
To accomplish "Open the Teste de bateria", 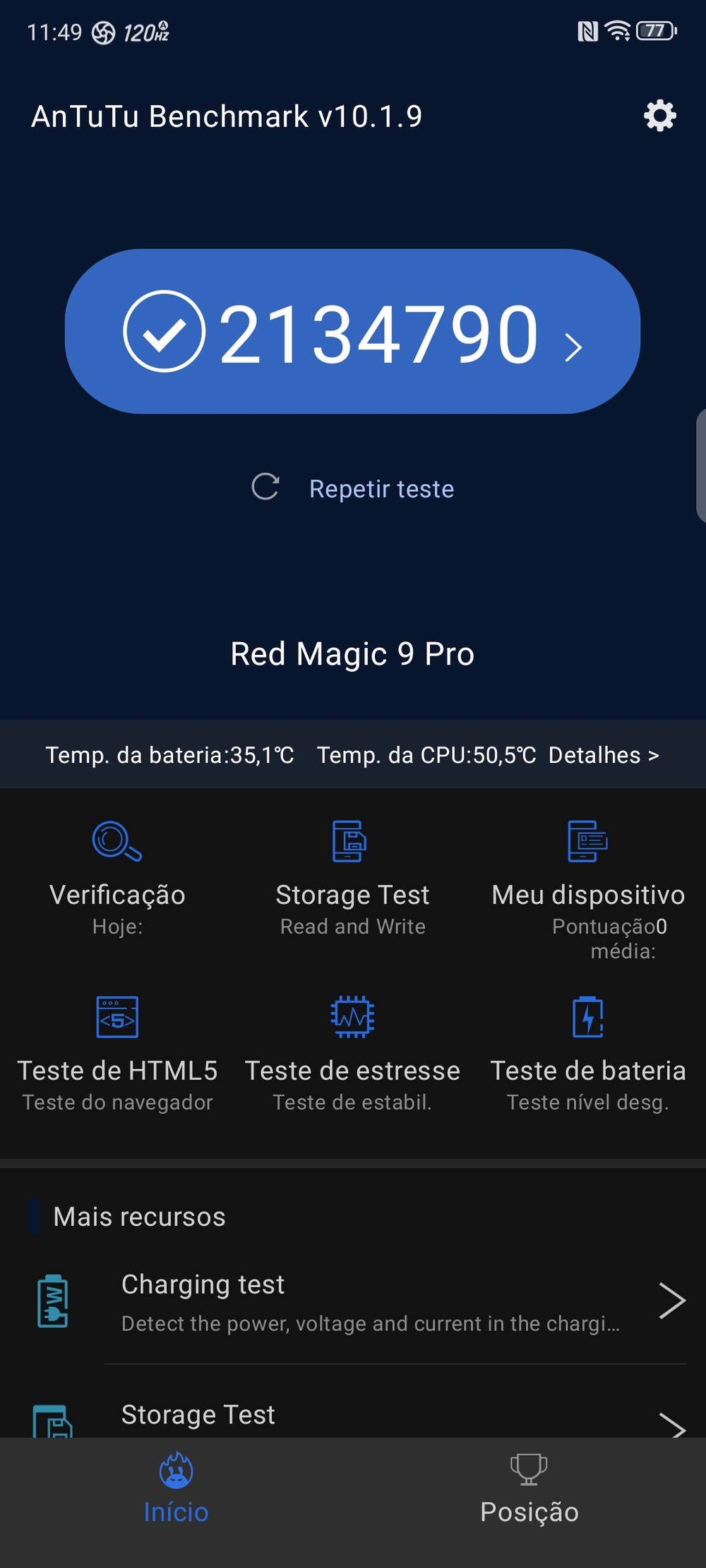I will [587, 1054].
